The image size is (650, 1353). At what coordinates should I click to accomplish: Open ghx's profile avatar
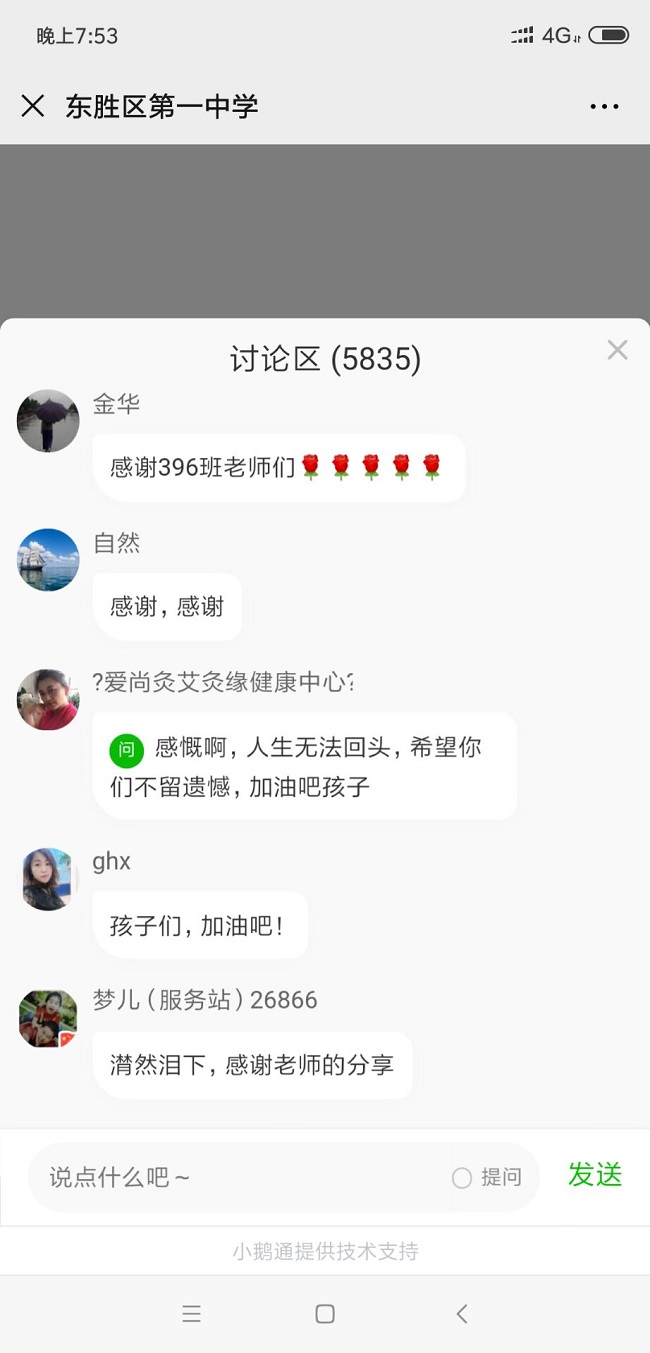[x=48, y=879]
